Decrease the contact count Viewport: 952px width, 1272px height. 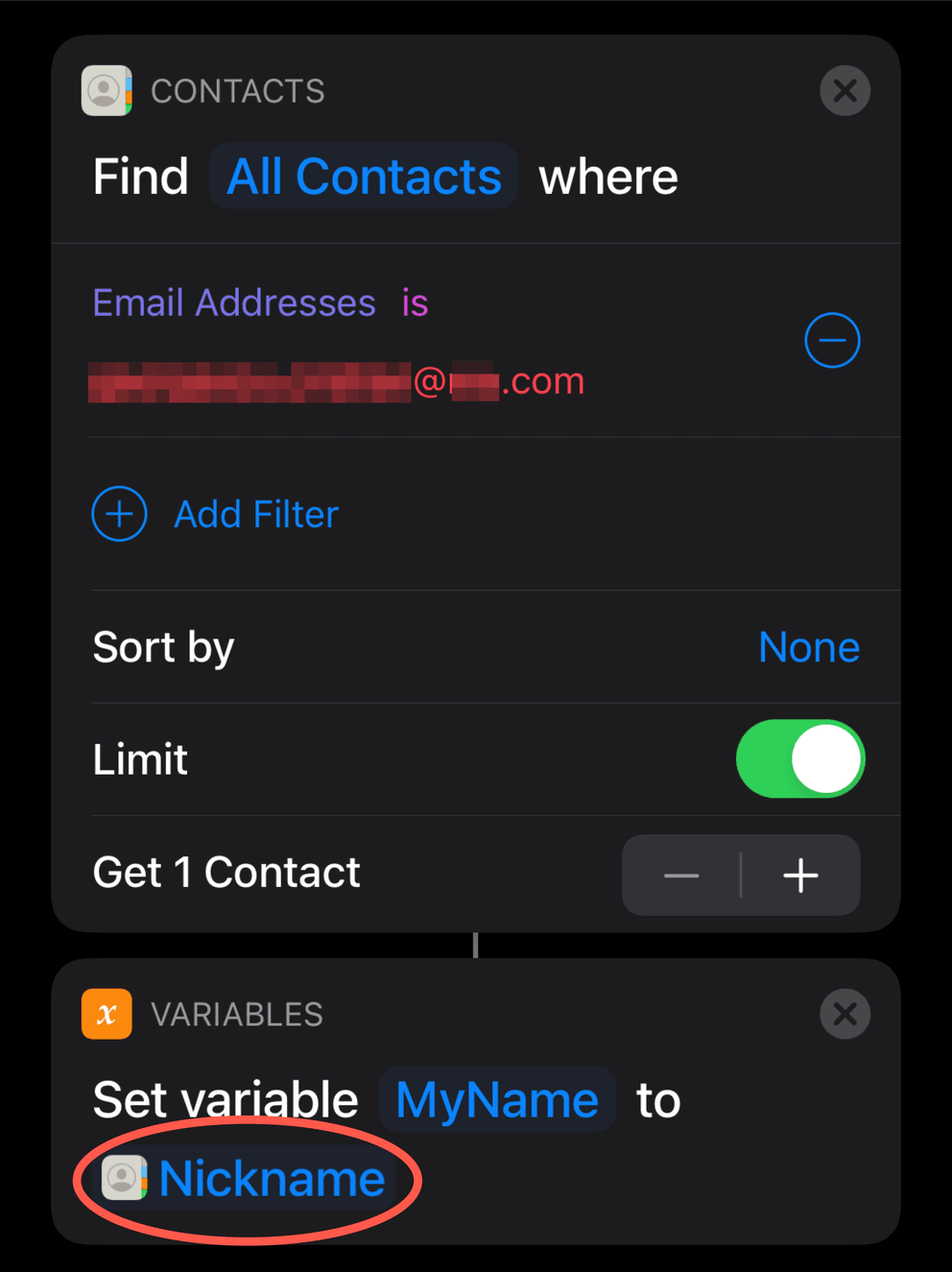[x=681, y=876]
